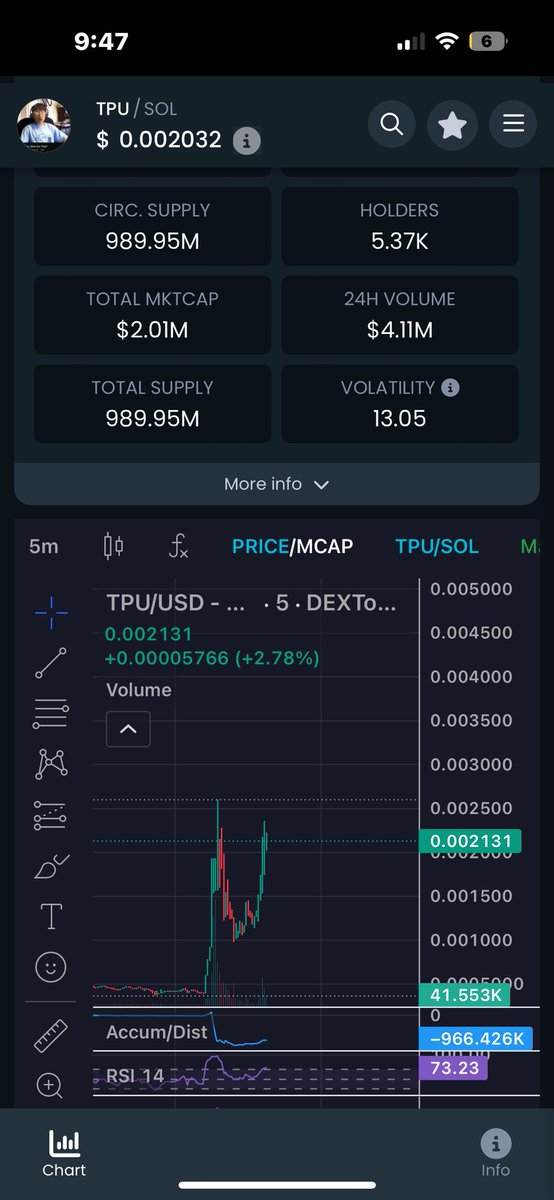Open the emoji sticker tool
Viewport: 554px width, 1200px height.
pyautogui.click(x=50, y=966)
